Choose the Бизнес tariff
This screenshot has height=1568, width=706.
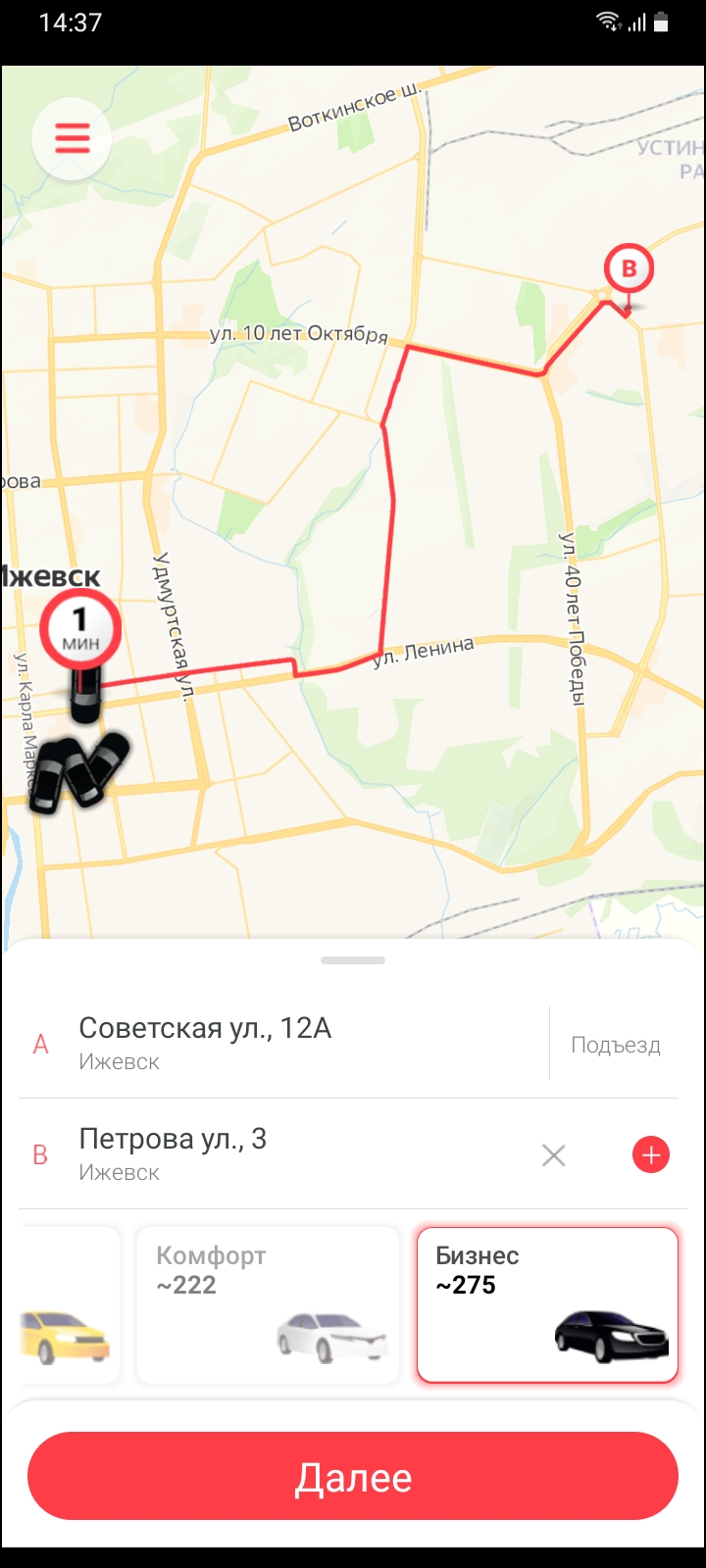click(547, 1304)
